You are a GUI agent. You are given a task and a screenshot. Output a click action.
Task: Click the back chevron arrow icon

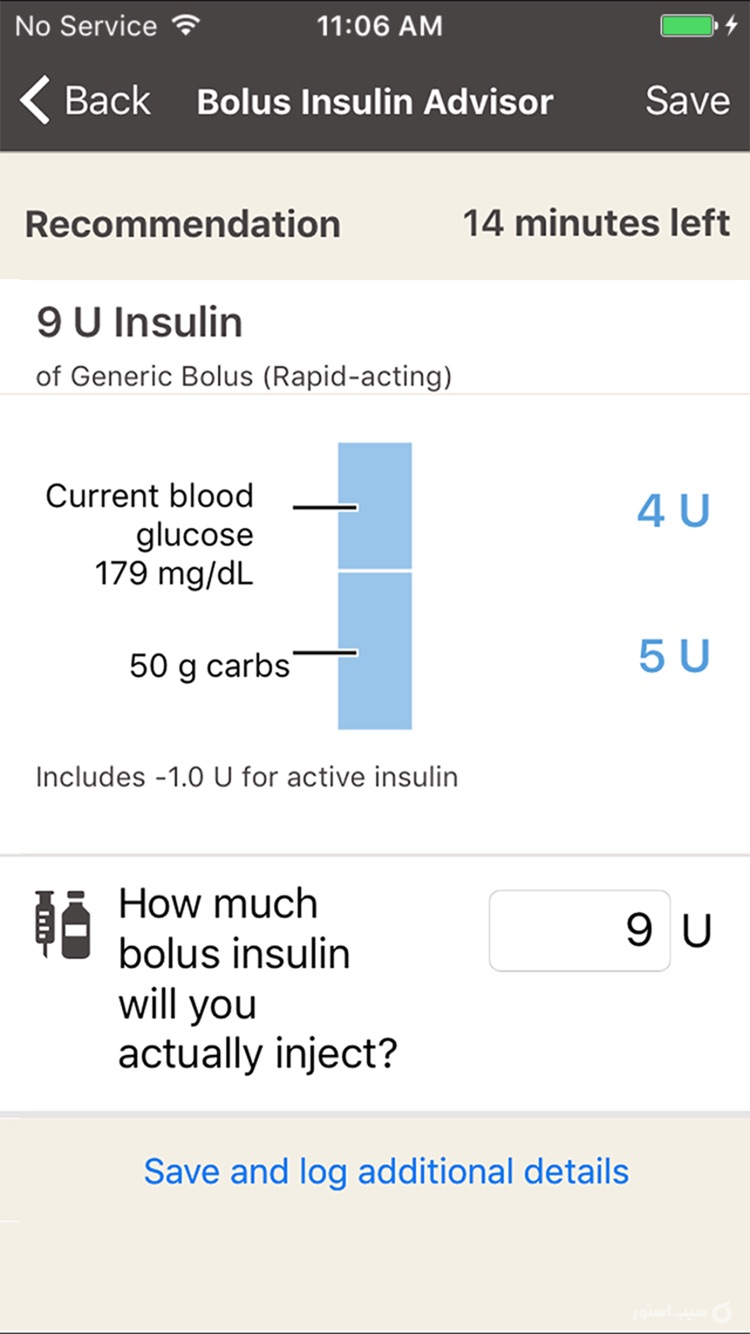(33, 100)
